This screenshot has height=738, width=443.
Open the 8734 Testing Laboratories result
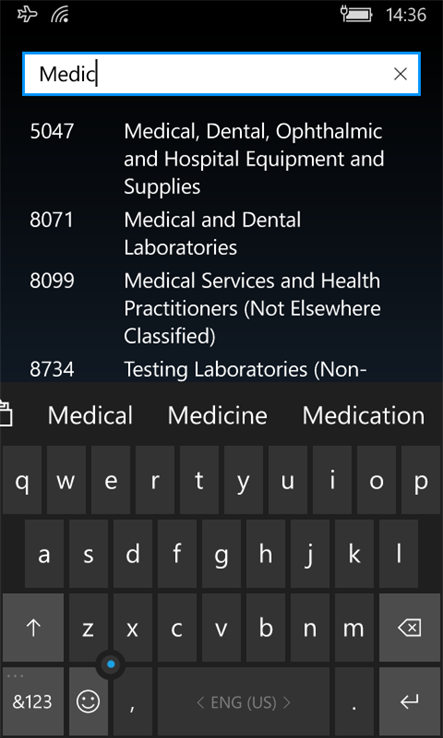pyautogui.click(x=221, y=369)
